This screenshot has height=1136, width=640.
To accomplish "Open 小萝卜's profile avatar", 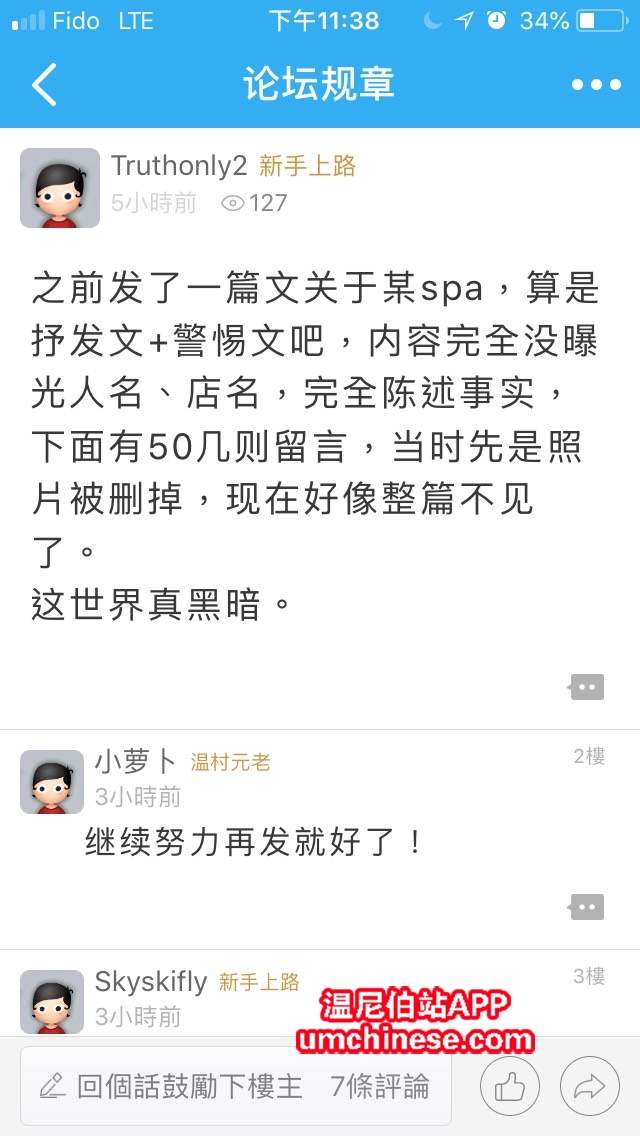I will click(x=52, y=781).
